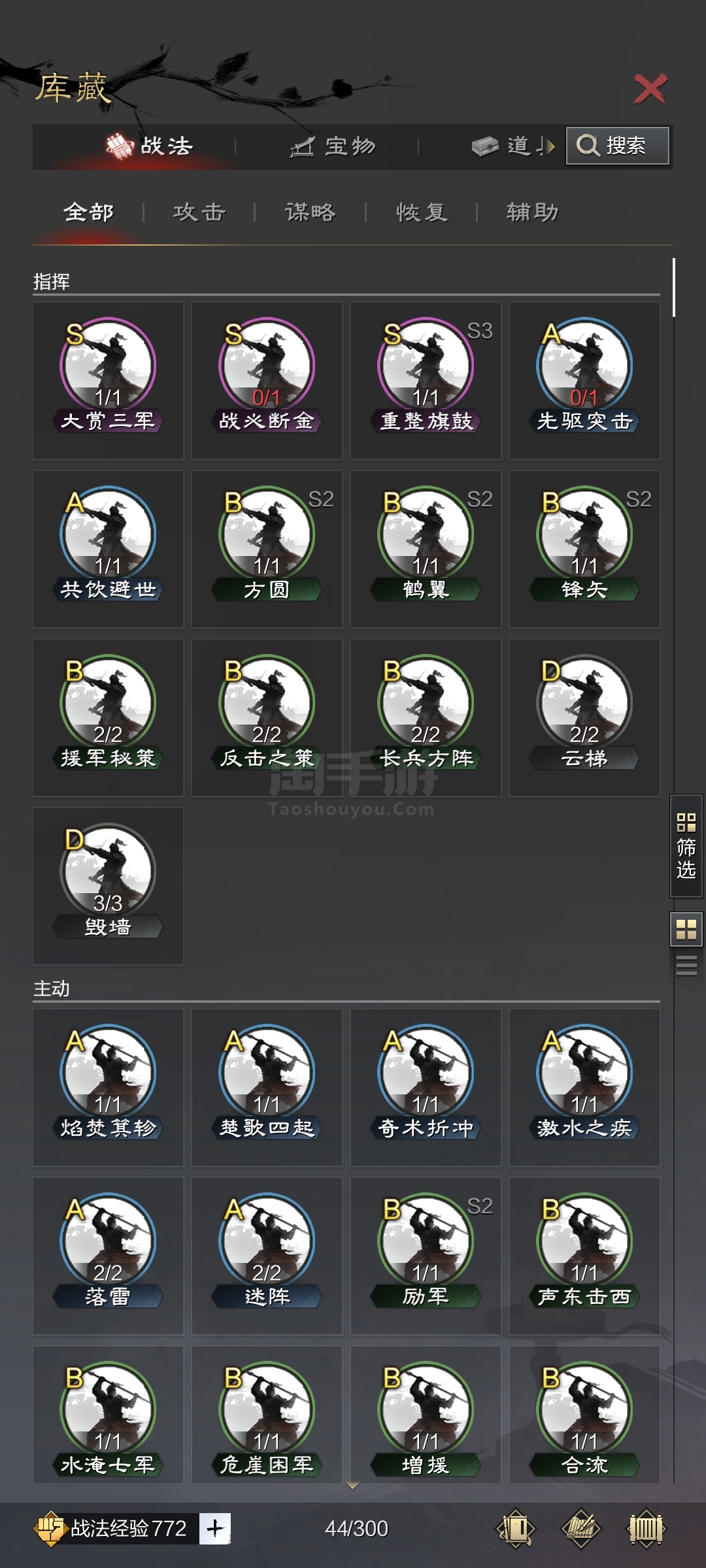Add 战法经验 with the plus button
706x1568 pixels.
215,1528
